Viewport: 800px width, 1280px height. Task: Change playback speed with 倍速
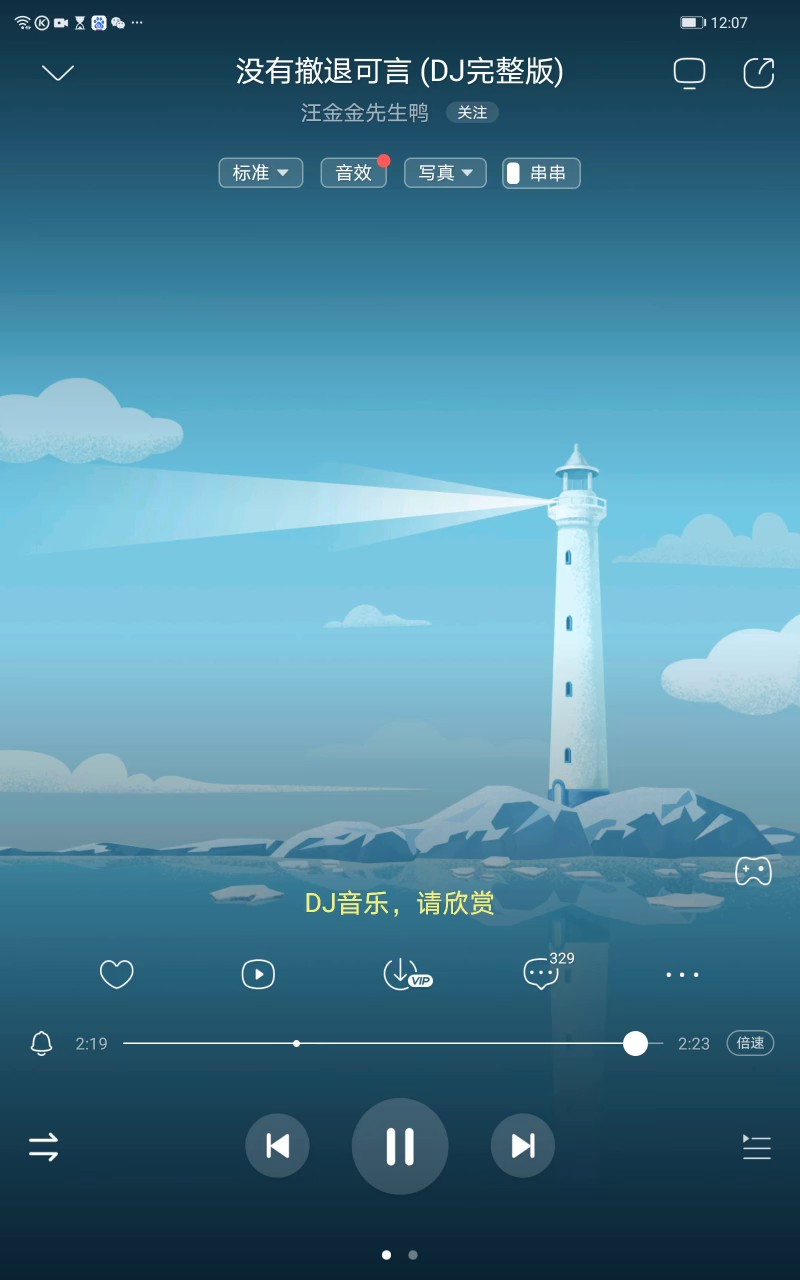point(750,1043)
